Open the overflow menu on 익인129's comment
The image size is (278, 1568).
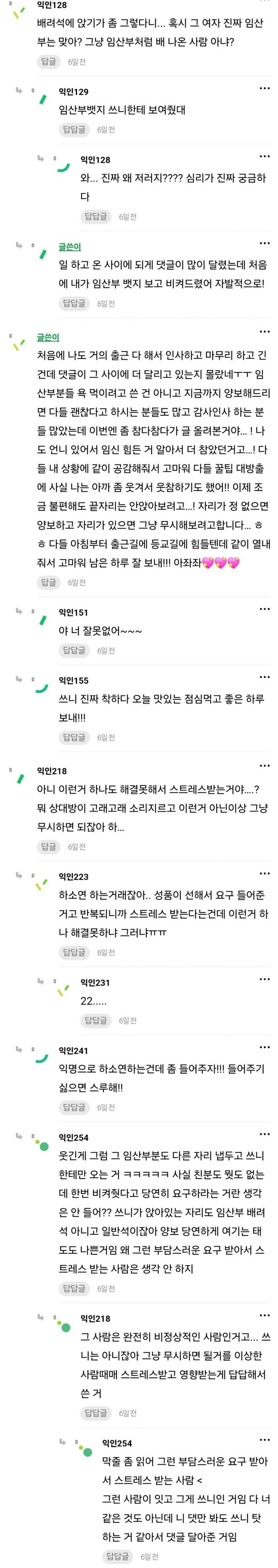pyautogui.click(x=264, y=89)
